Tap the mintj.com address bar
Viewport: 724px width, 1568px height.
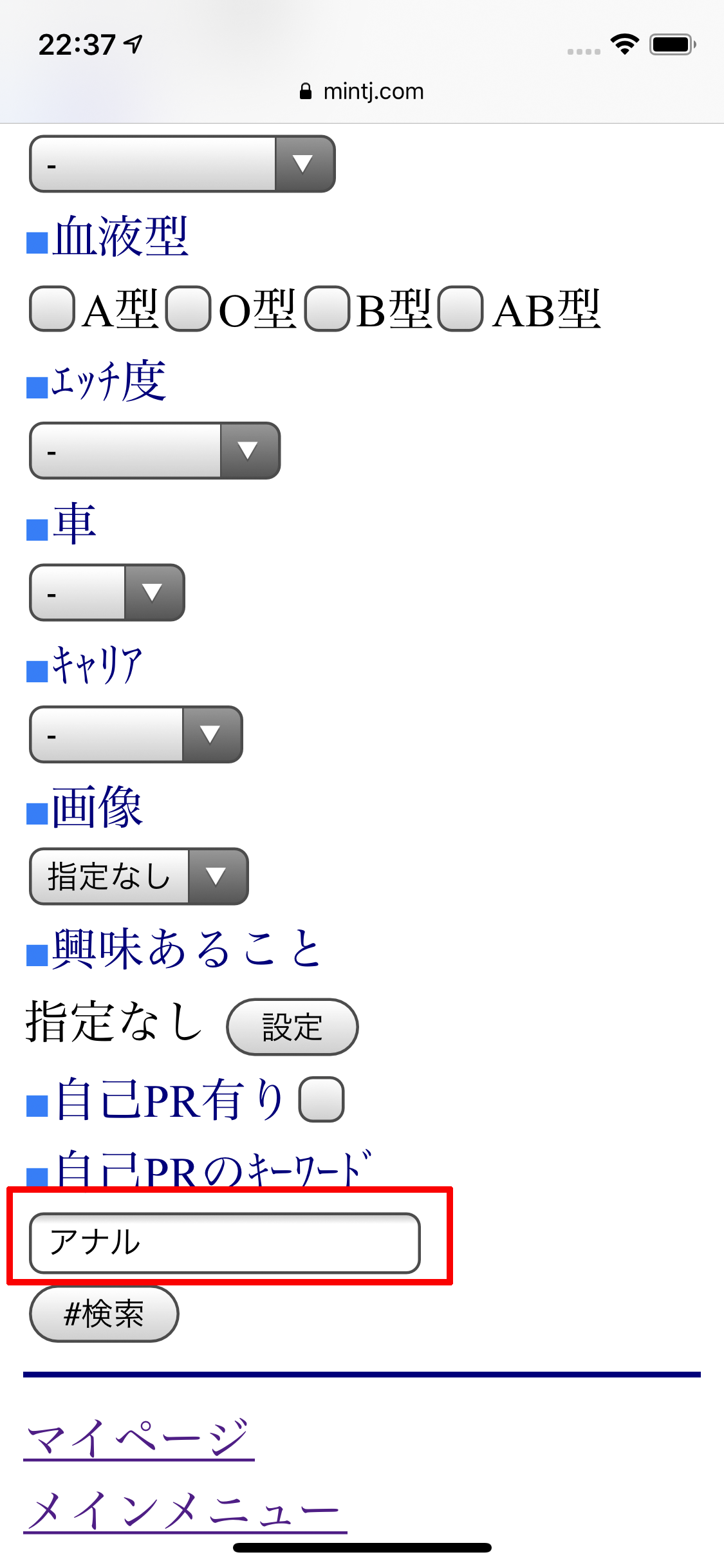click(362, 91)
